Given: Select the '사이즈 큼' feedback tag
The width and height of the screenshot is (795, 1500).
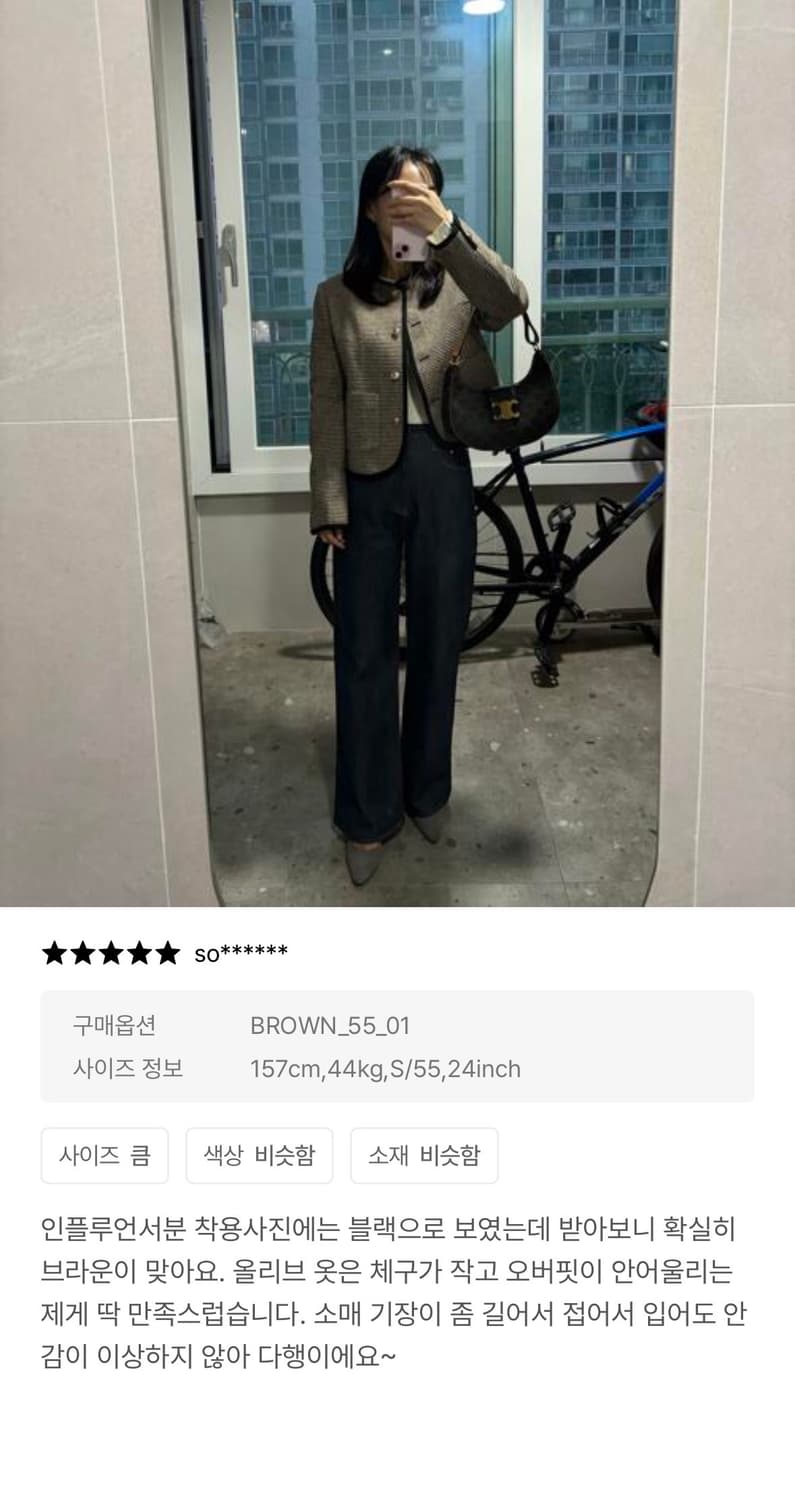Looking at the screenshot, I should click(x=105, y=1155).
